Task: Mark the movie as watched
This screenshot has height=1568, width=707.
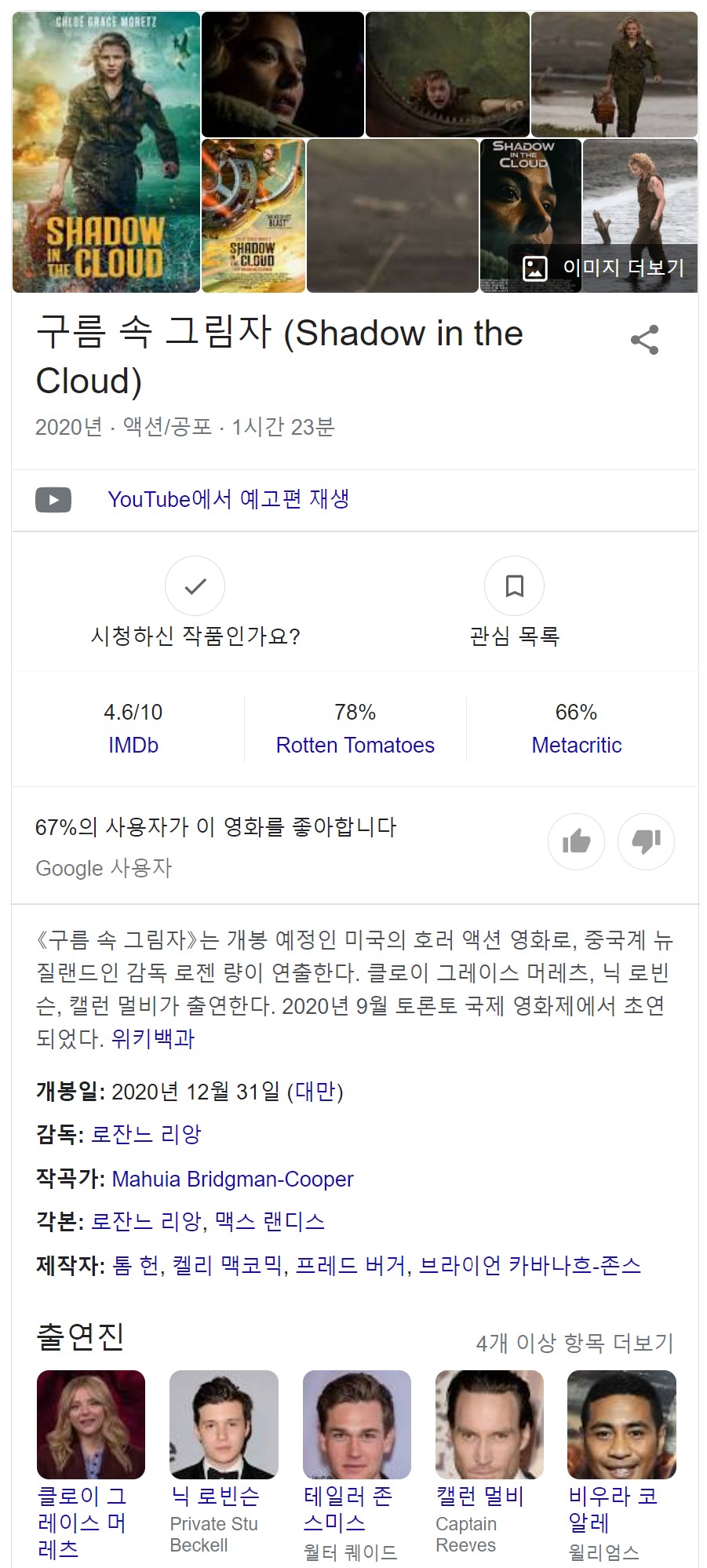Action: [195, 585]
